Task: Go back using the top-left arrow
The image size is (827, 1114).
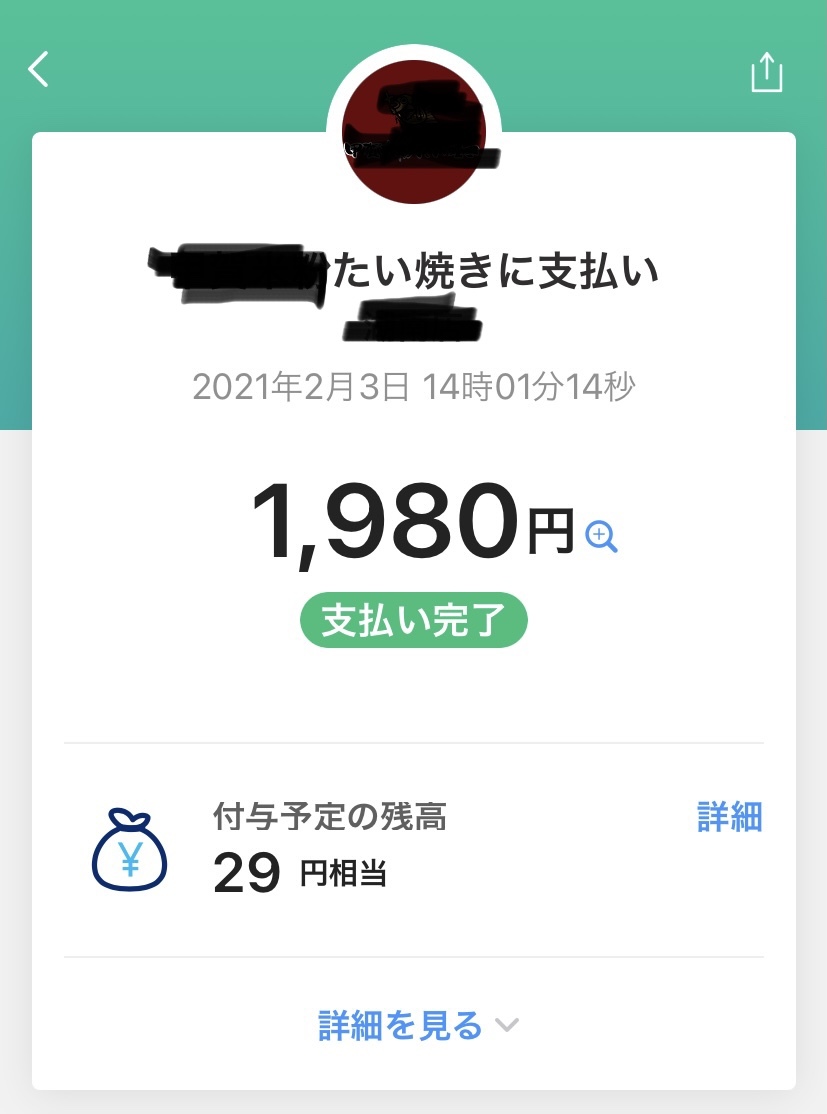Action: point(39,70)
